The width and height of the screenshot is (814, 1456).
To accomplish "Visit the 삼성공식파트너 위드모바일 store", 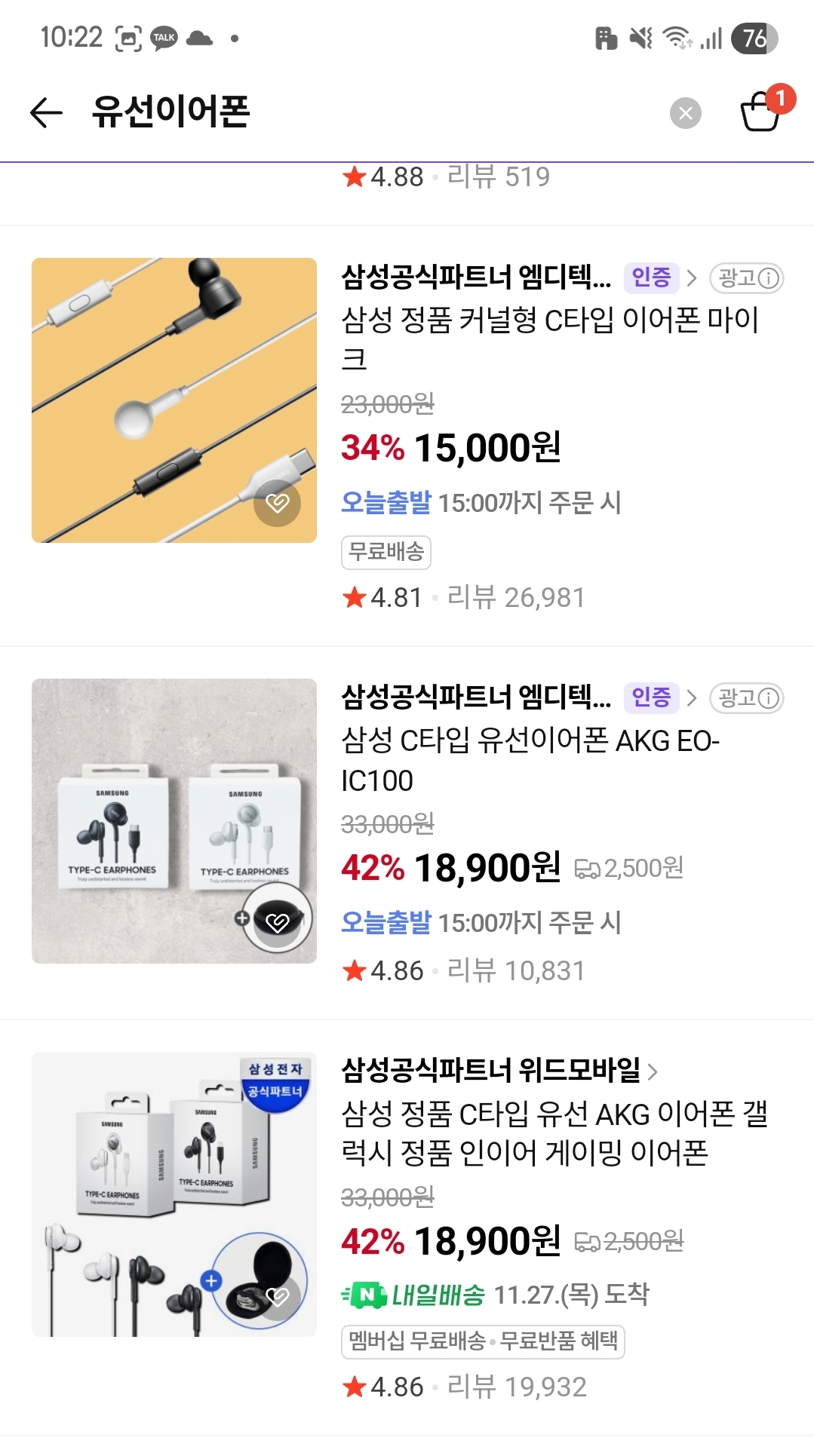I will tap(498, 1069).
